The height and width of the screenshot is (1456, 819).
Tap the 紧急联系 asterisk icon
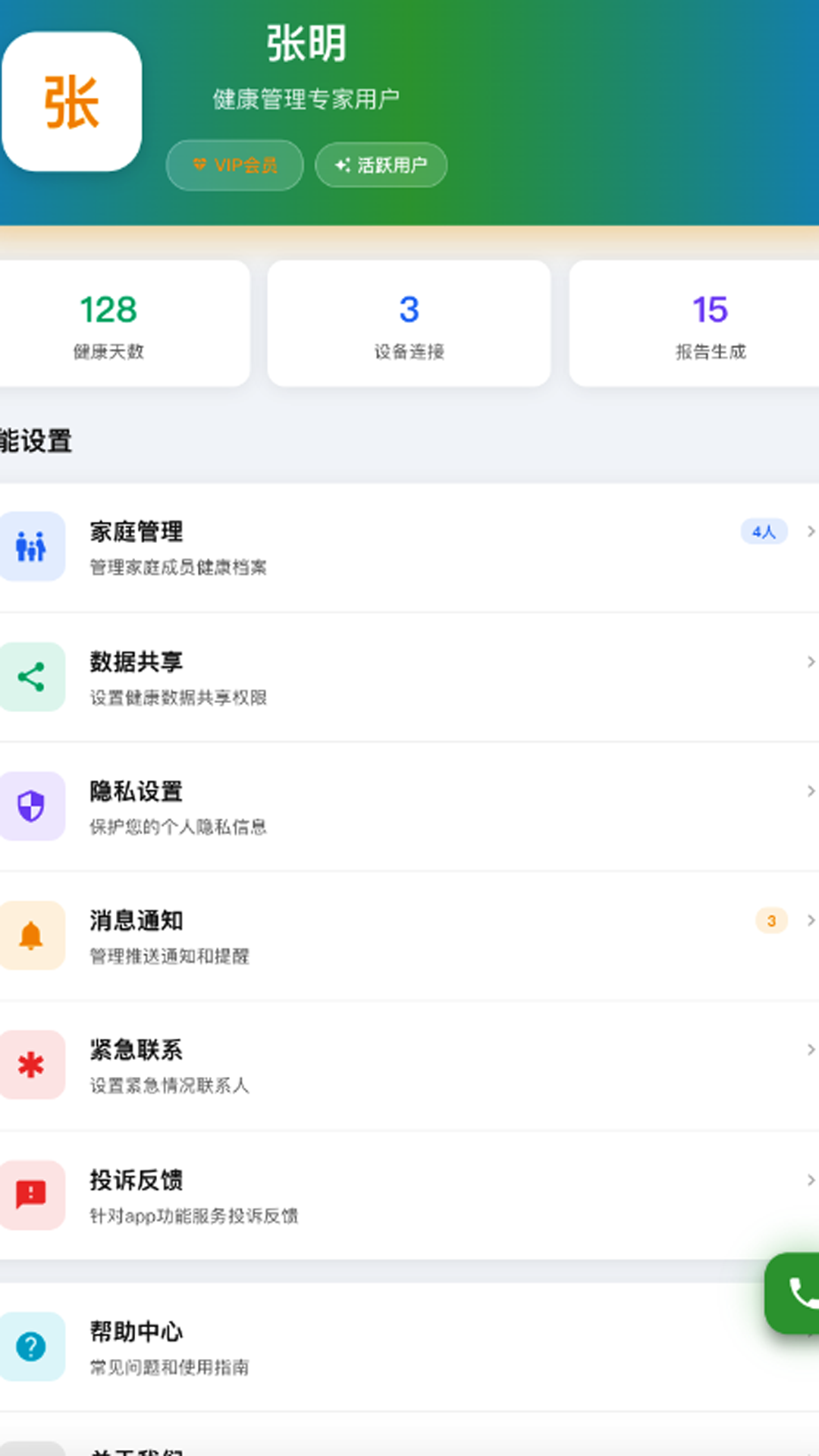(x=32, y=1065)
